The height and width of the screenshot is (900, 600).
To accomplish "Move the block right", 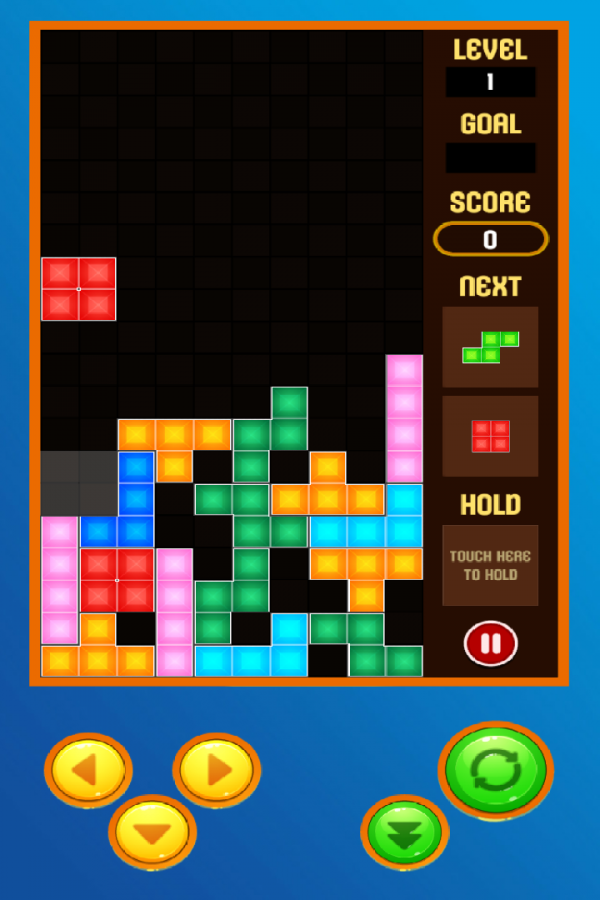I will click(217, 770).
